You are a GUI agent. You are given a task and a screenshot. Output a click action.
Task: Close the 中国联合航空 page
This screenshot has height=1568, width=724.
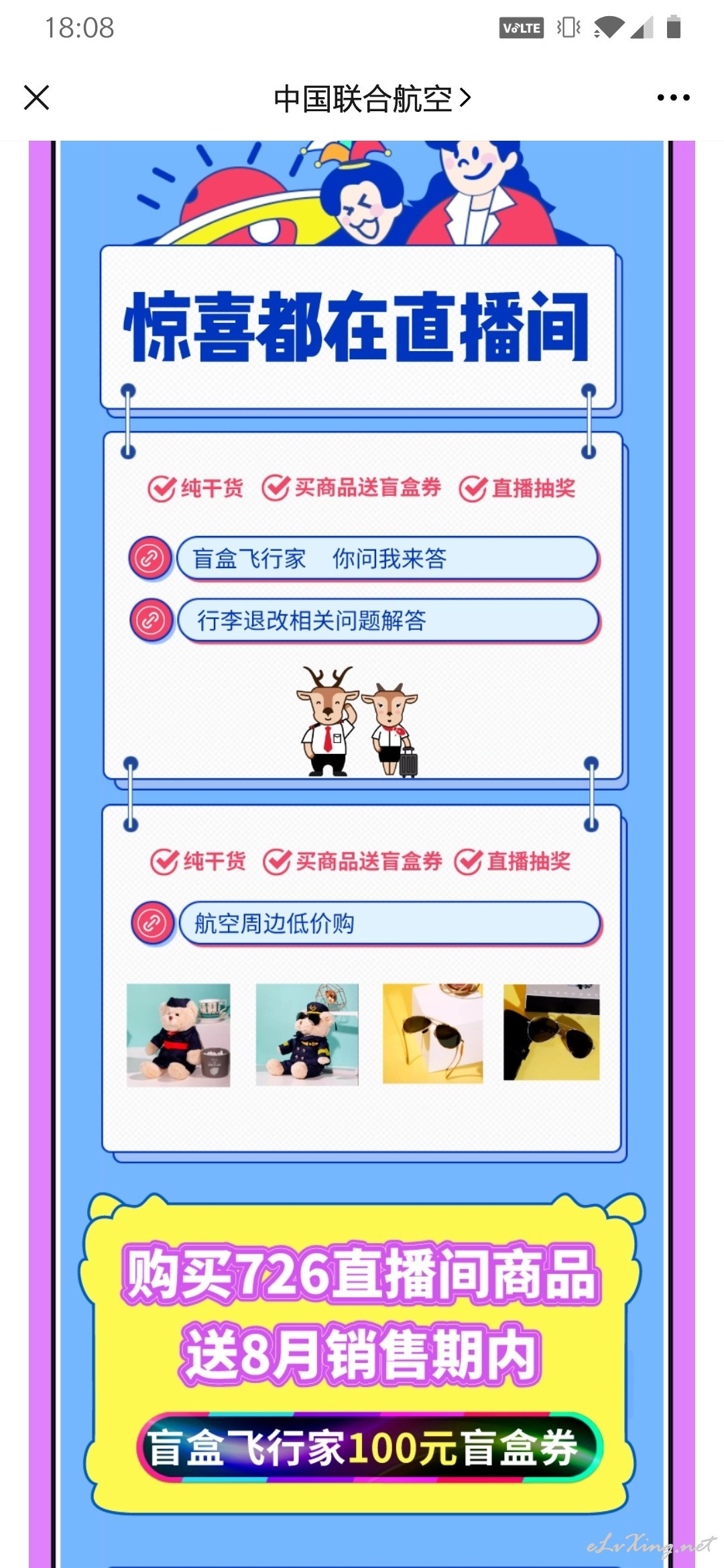pyautogui.click(x=36, y=98)
